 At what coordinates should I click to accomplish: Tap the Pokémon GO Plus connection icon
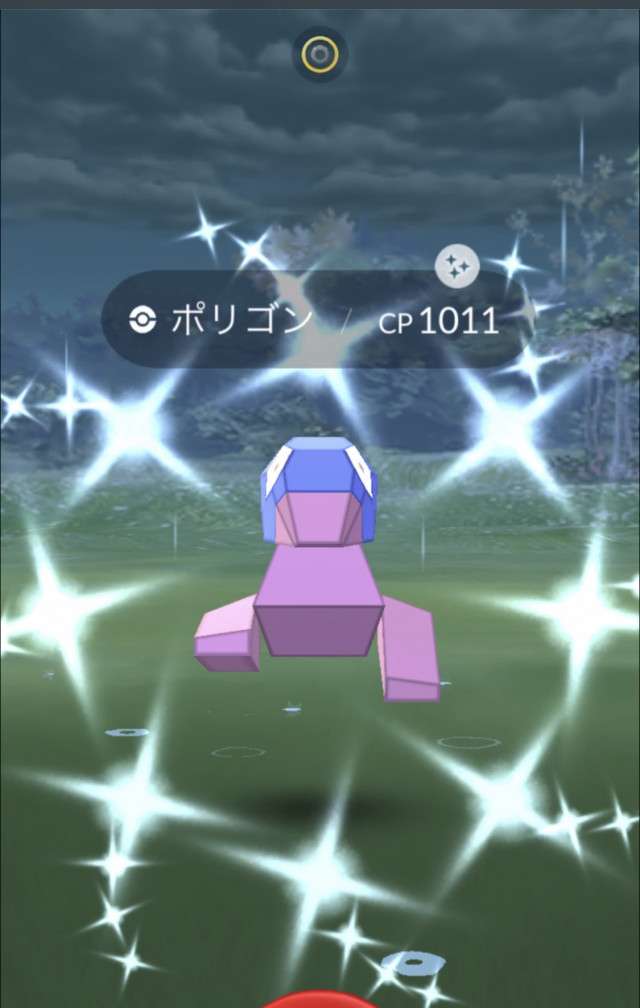319,53
